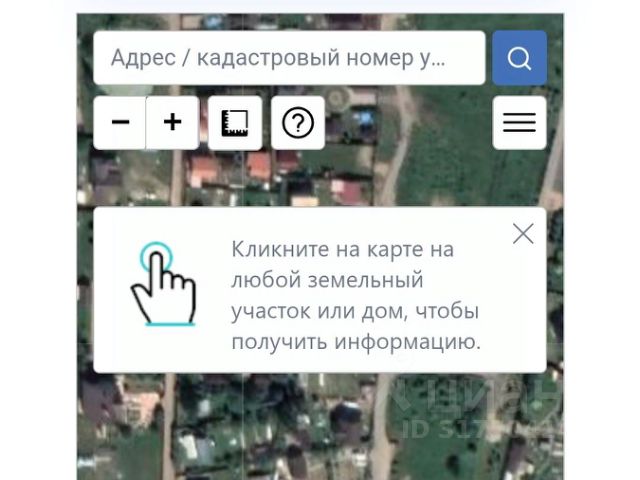Dismiss the map hint banner
Image resolution: width=640 pixels, height=480 pixels.
point(523,234)
